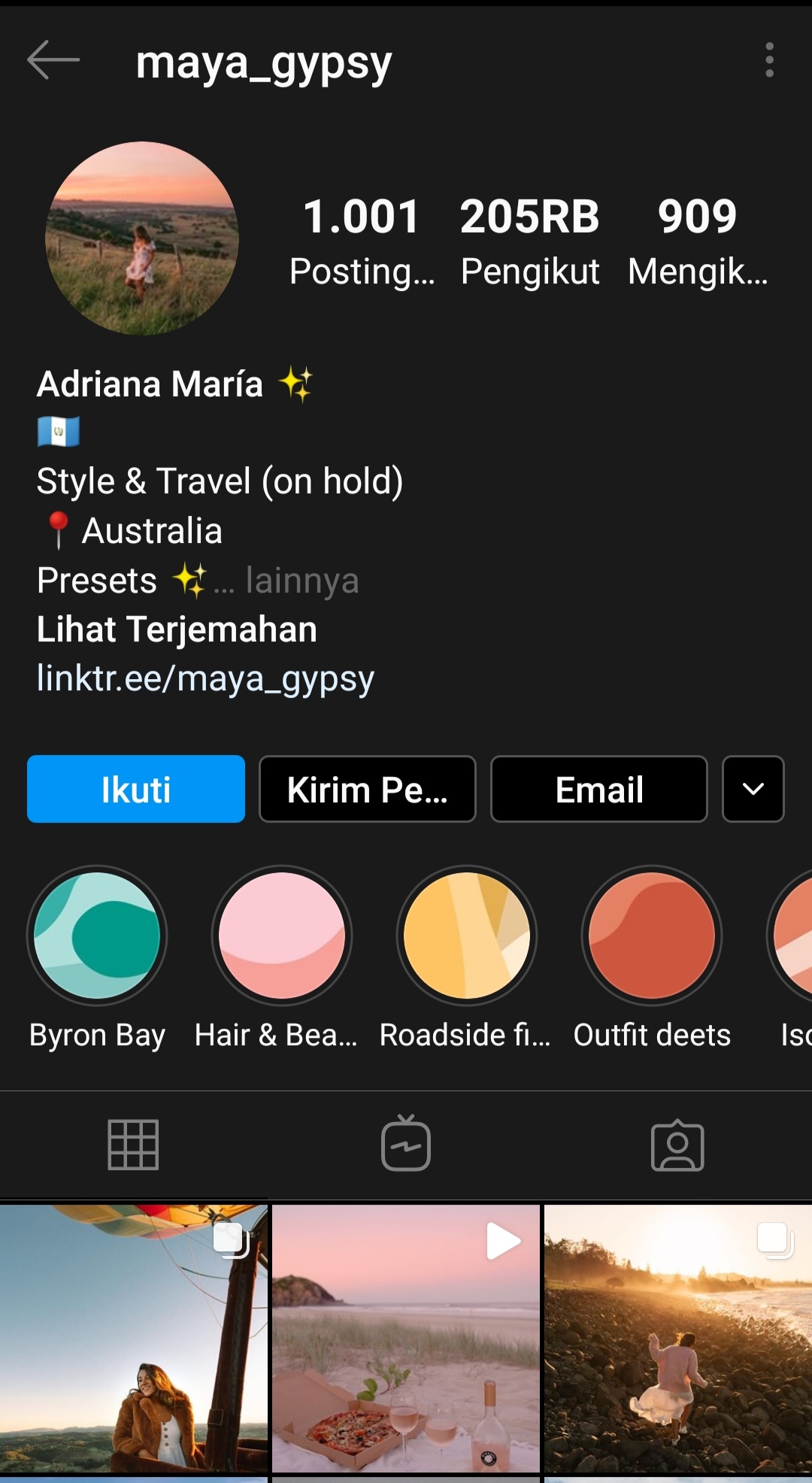This screenshot has width=812, height=1483.
Task: Open the three-dot overflow menu
Action: coord(769,60)
